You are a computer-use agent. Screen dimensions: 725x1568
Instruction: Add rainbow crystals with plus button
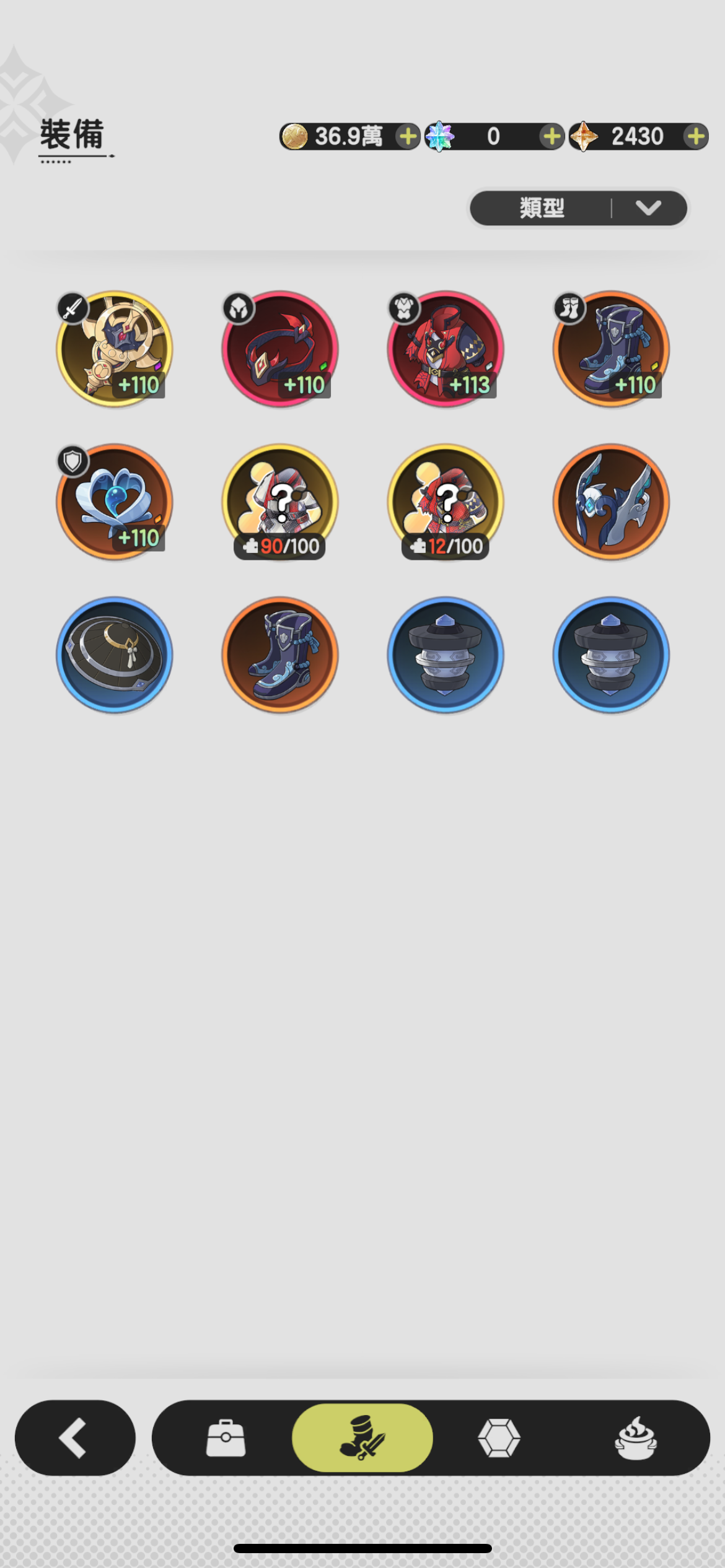551,136
